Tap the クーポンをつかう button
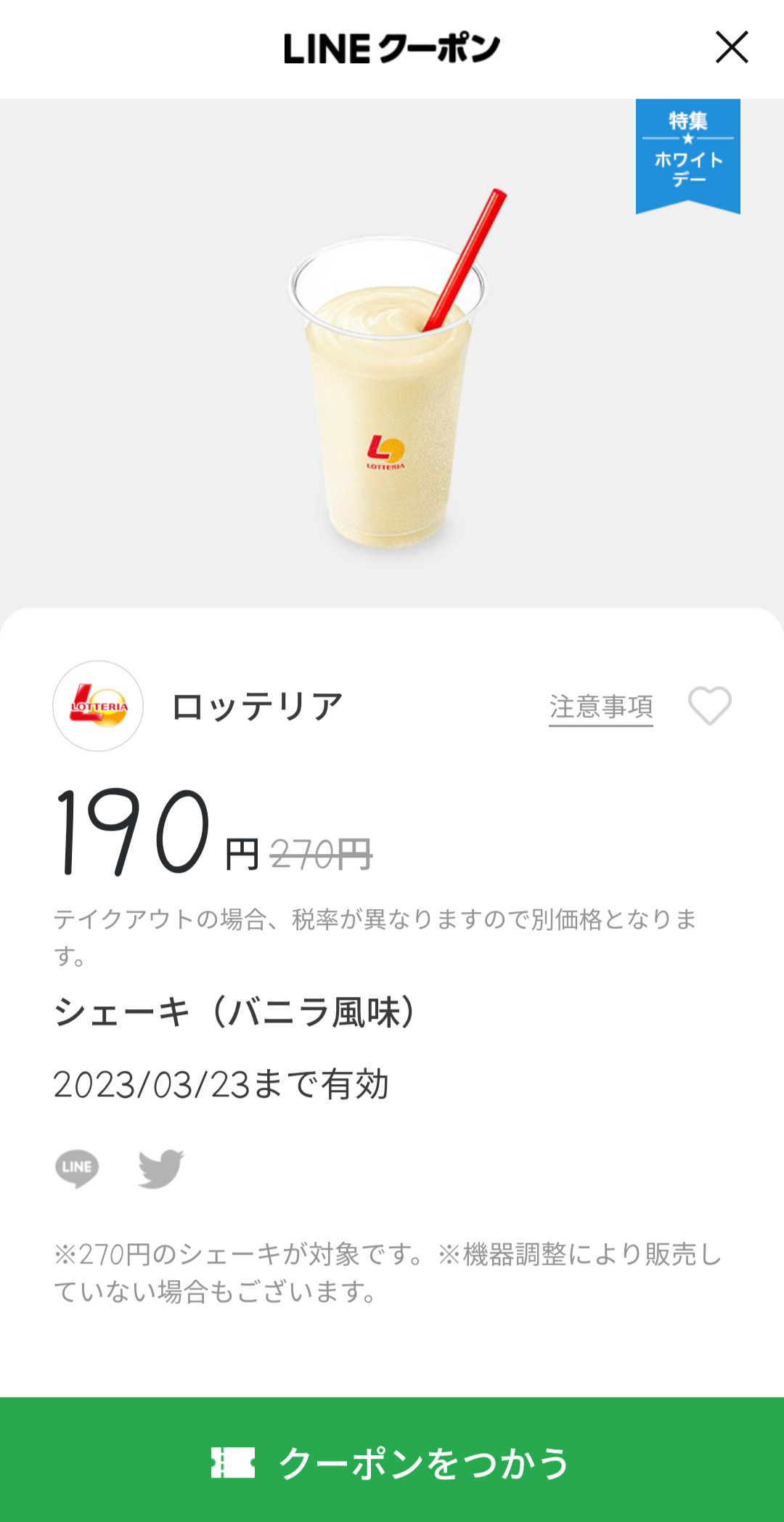 pos(392,1461)
